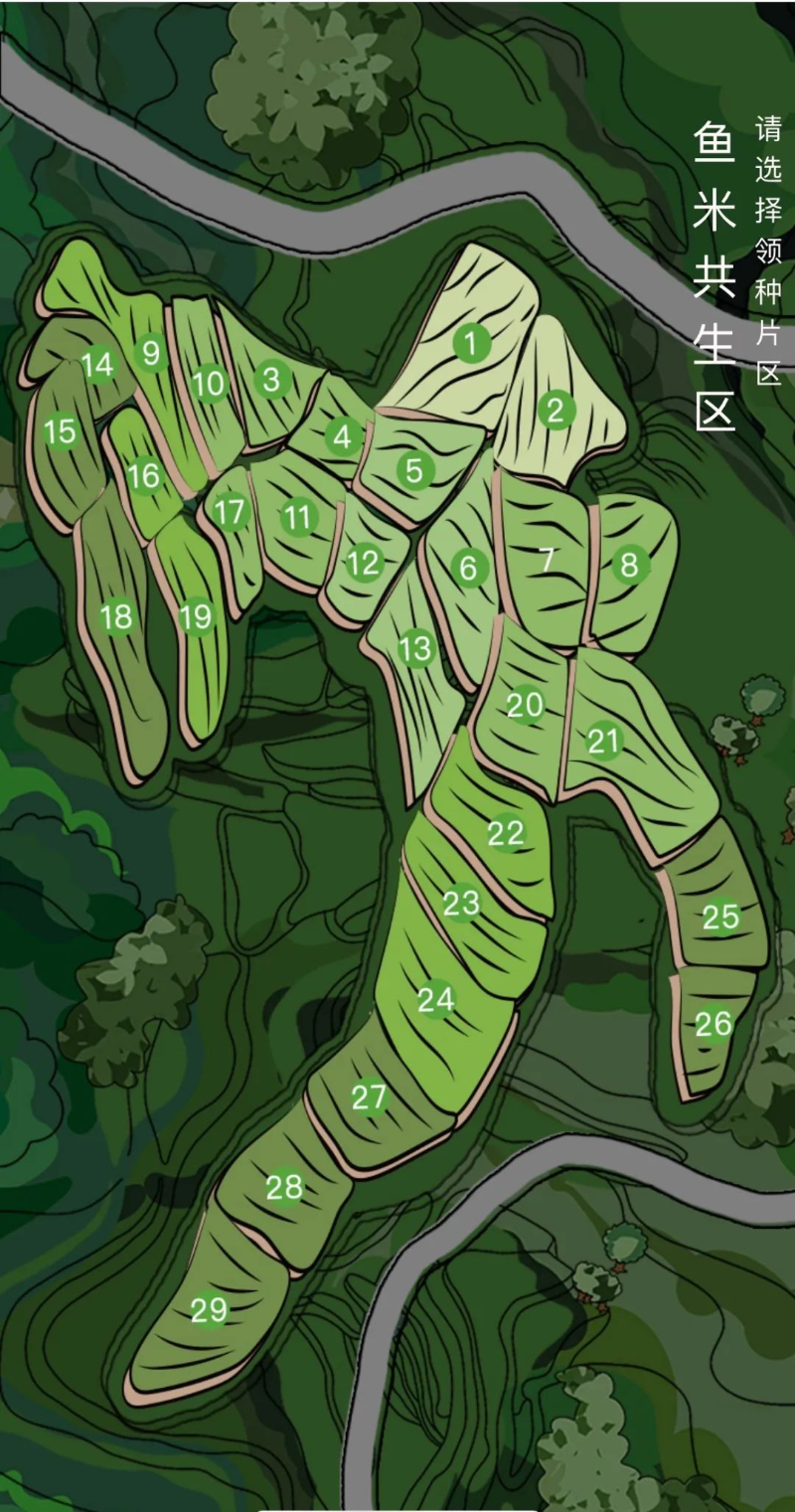Select plot 21
795x1512 pixels.
point(603,741)
